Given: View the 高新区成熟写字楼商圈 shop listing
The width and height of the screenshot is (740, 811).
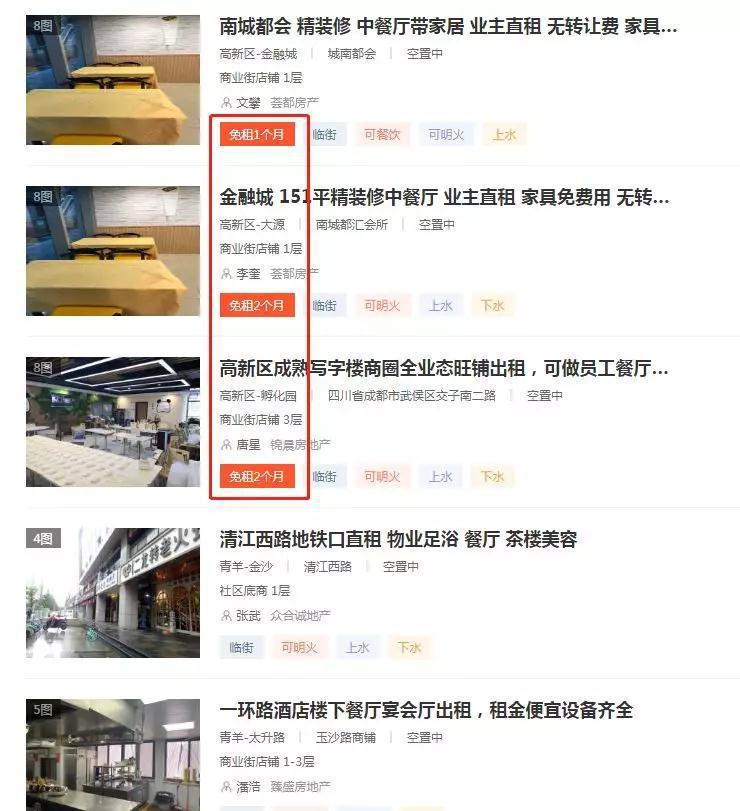Looking at the screenshot, I should click(444, 369).
